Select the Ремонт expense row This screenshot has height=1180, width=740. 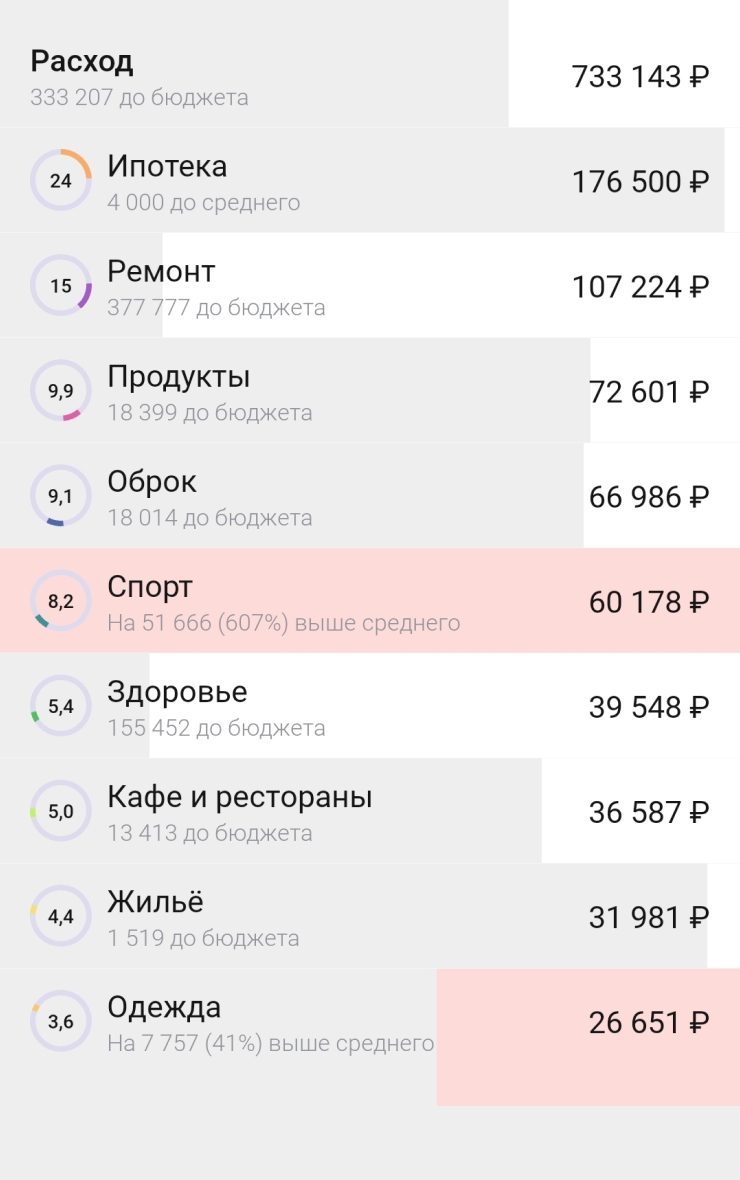tap(370, 287)
